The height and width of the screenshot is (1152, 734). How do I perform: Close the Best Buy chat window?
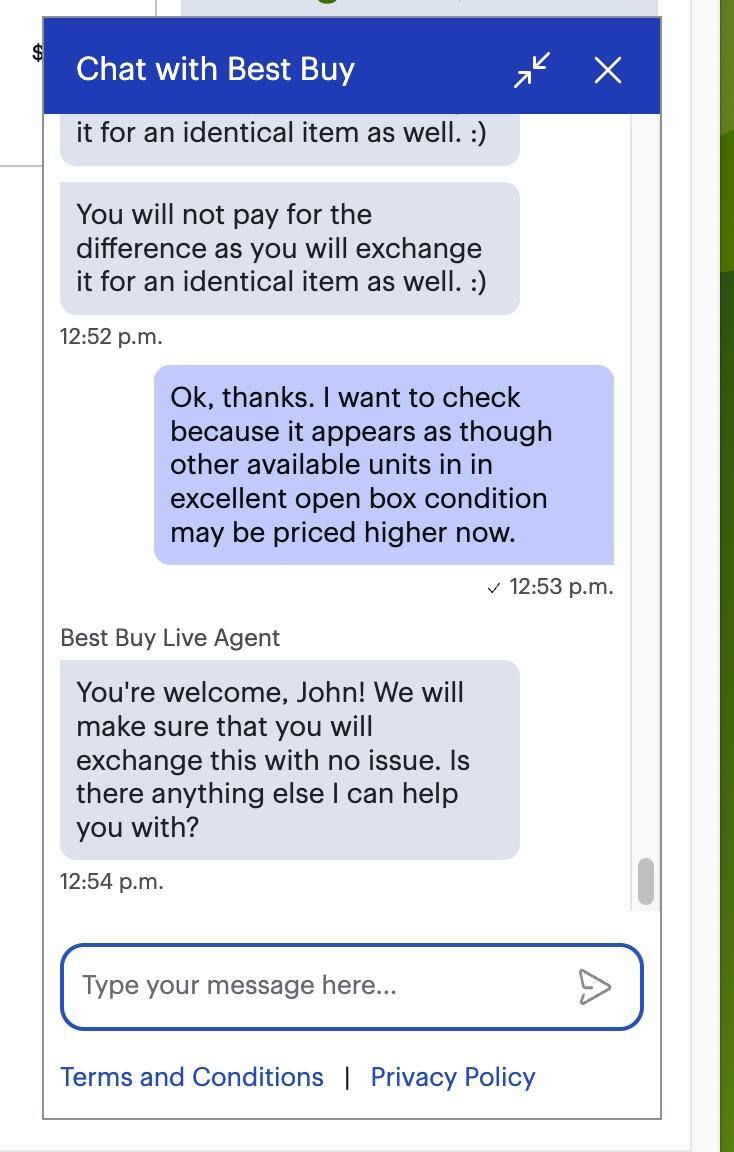coord(607,71)
